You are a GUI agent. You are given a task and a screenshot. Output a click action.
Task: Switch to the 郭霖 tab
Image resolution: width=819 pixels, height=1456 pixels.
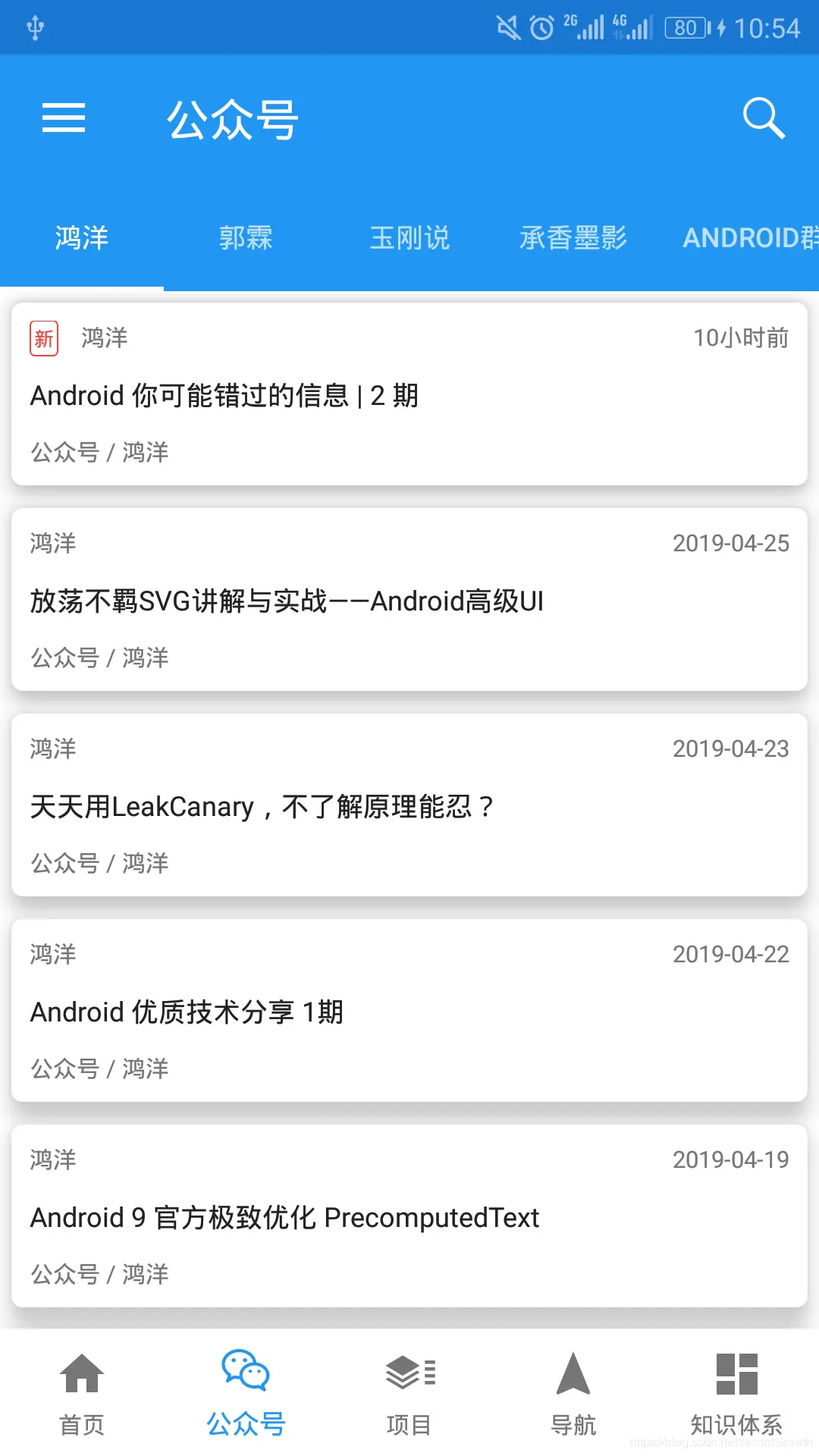pos(245,237)
